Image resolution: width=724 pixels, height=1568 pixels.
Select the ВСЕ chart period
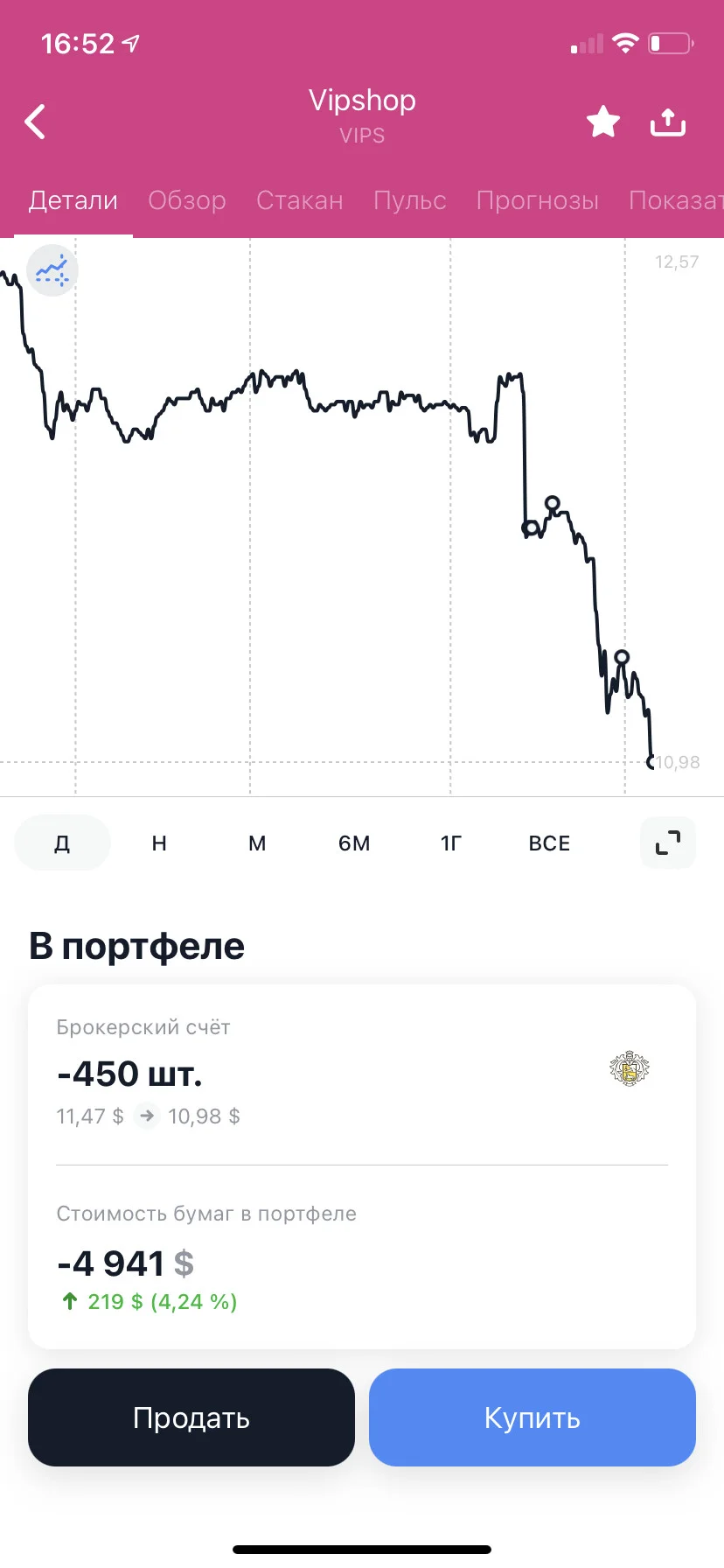(549, 843)
